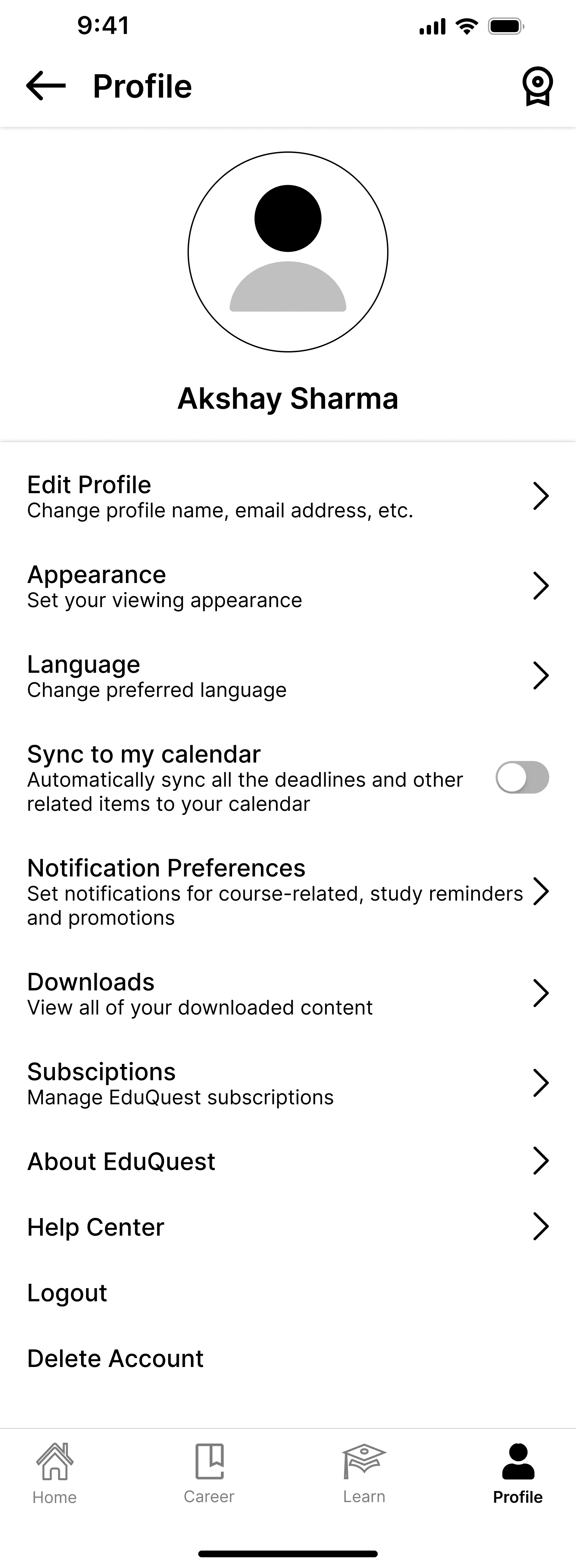The image size is (576, 1568).
Task: Switch to the Career tab
Action: tap(209, 1474)
